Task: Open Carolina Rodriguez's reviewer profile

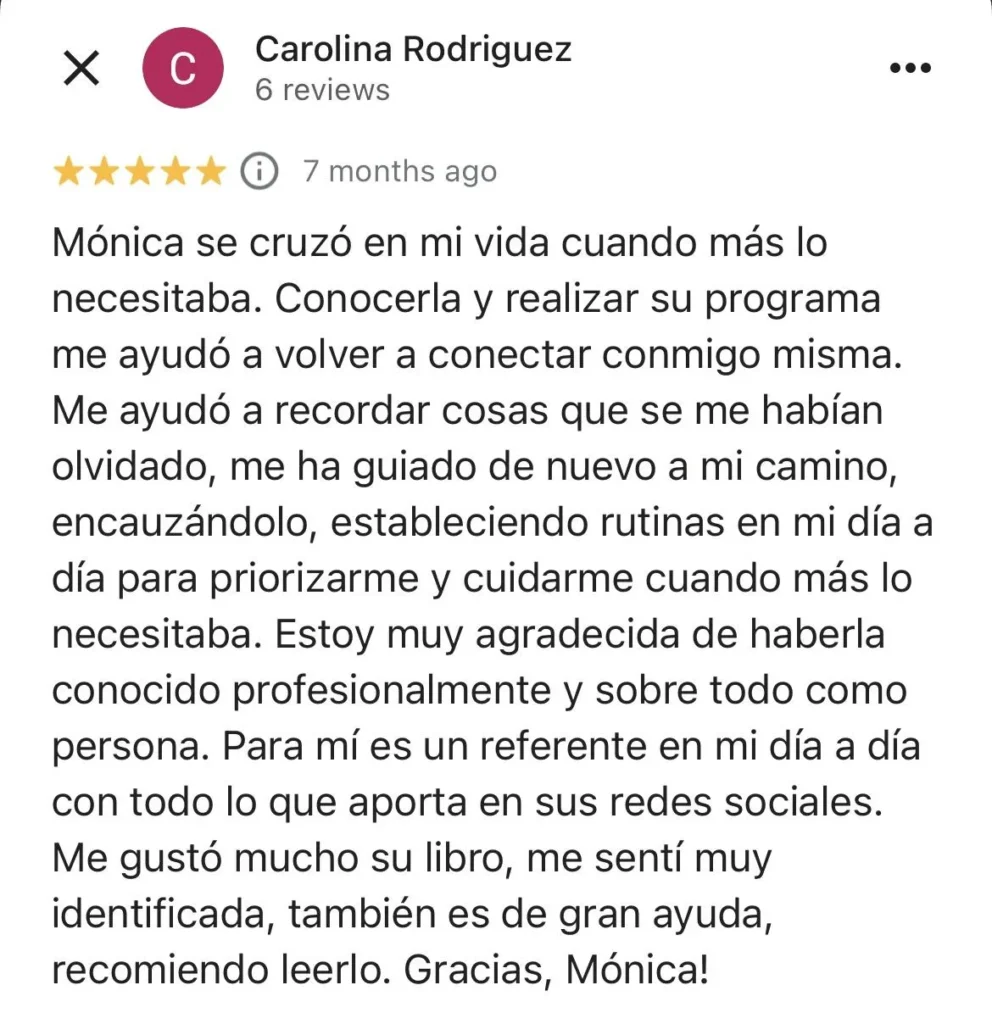Action: click(413, 49)
